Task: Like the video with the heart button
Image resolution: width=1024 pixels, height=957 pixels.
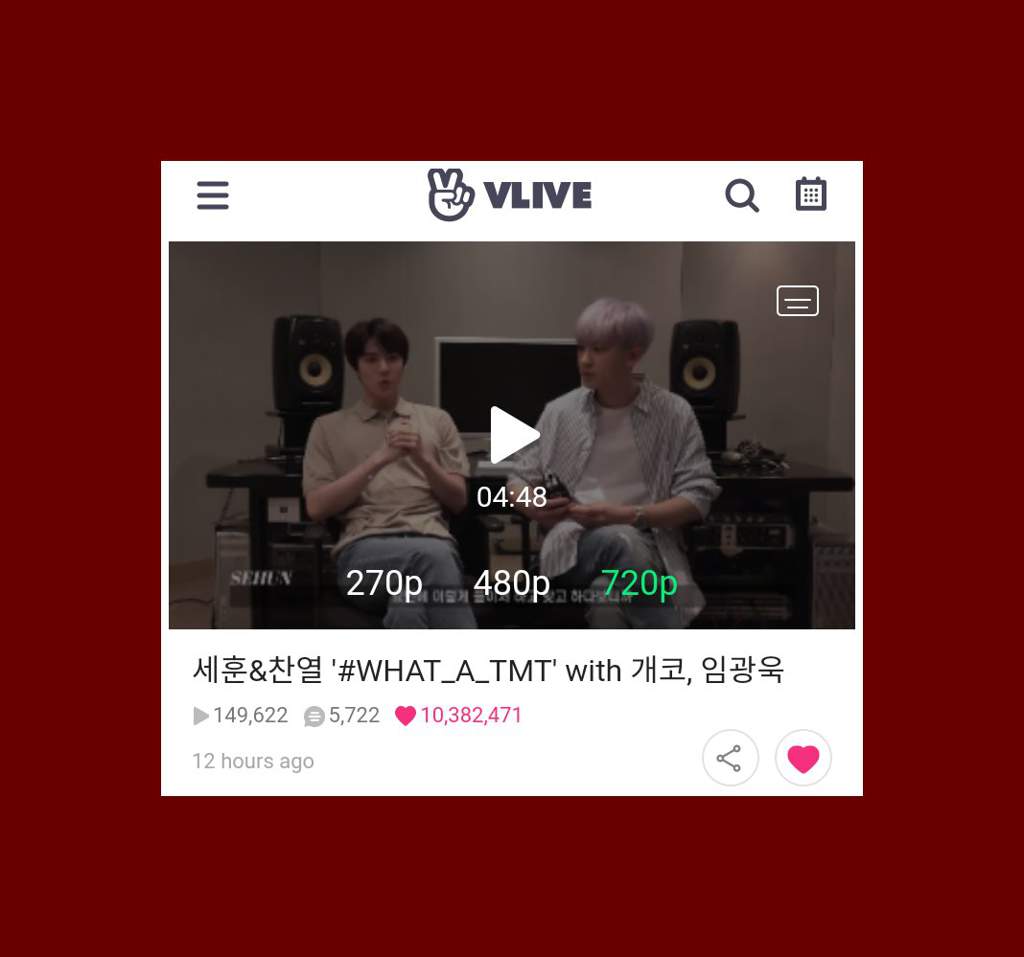Action: [803, 758]
